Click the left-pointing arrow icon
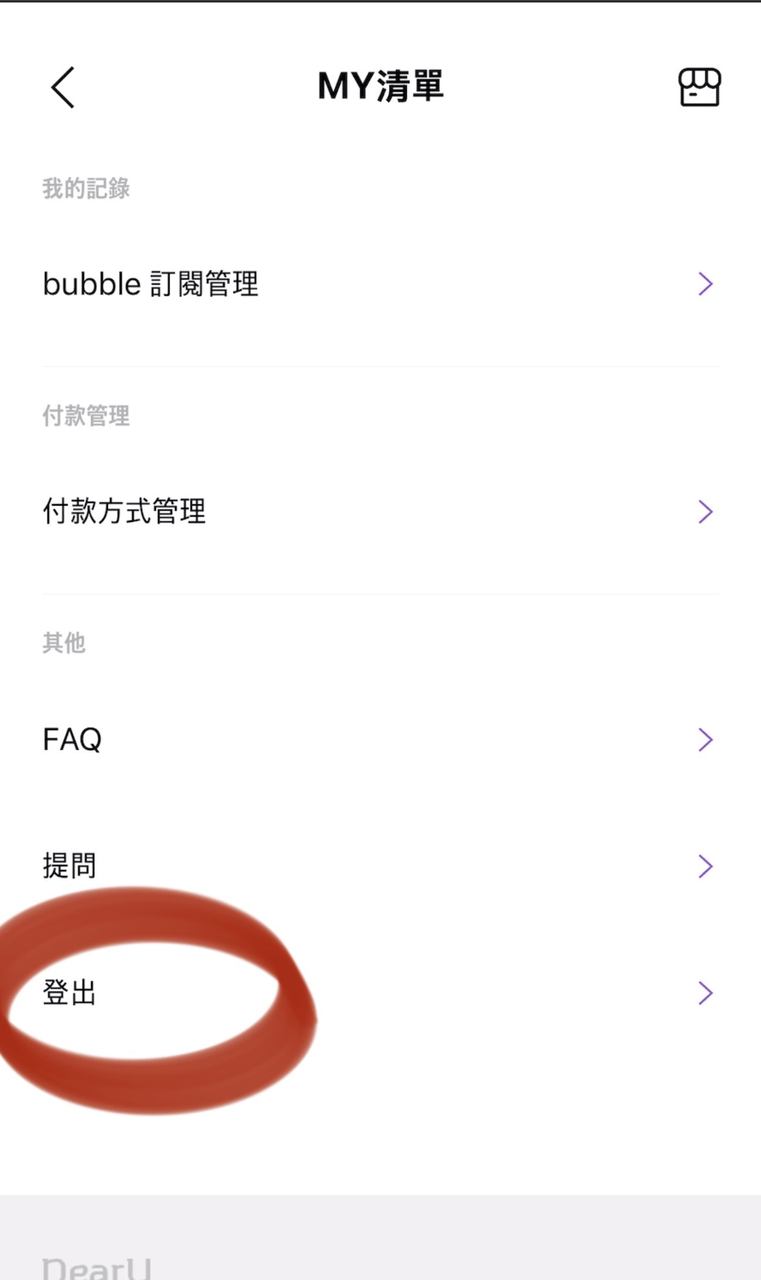Viewport: 761px width, 1280px height. point(62,88)
